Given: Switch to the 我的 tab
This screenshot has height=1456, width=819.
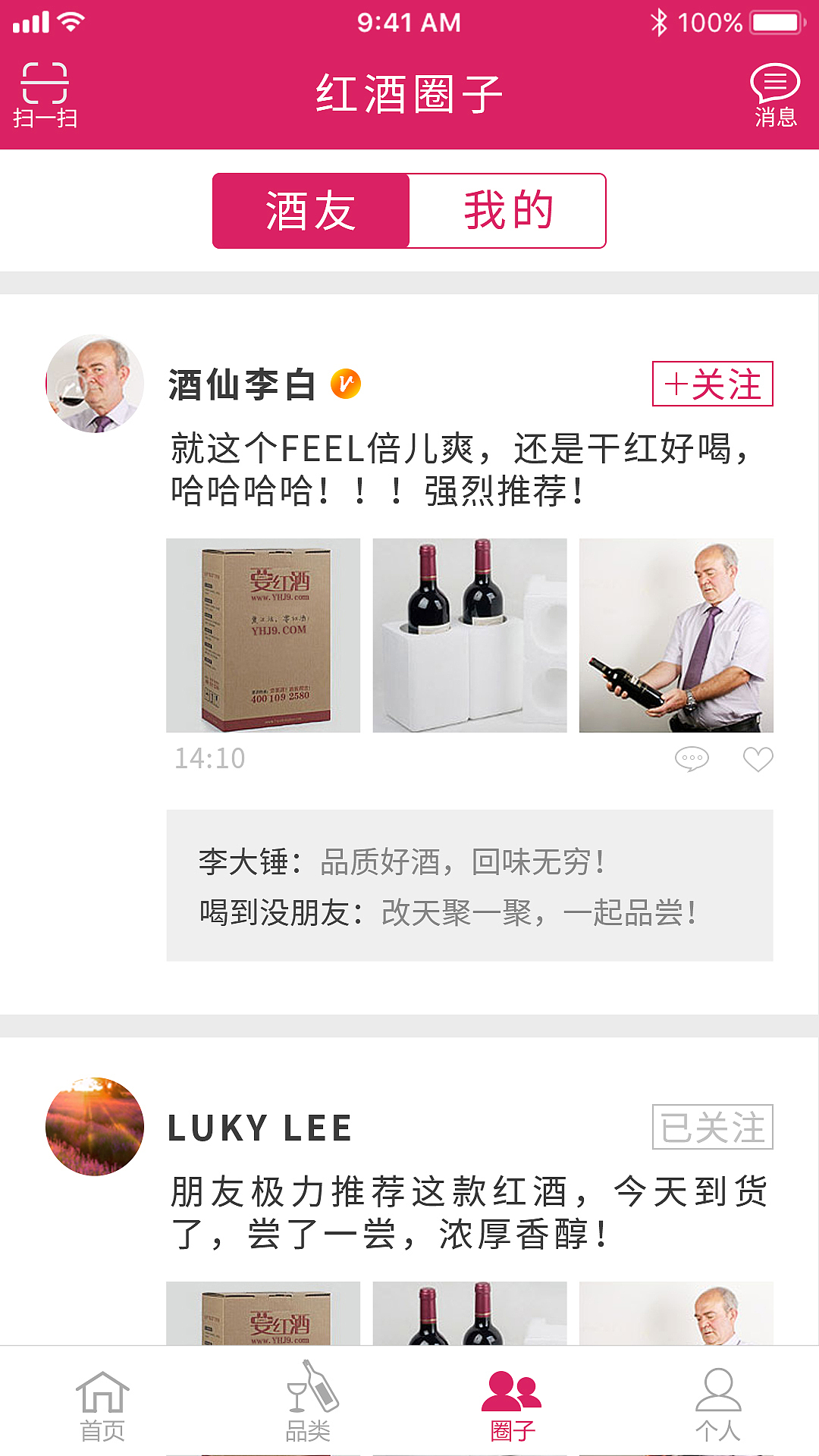Looking at the screenshot, I should pyautogui.click(x=507, y=211).
